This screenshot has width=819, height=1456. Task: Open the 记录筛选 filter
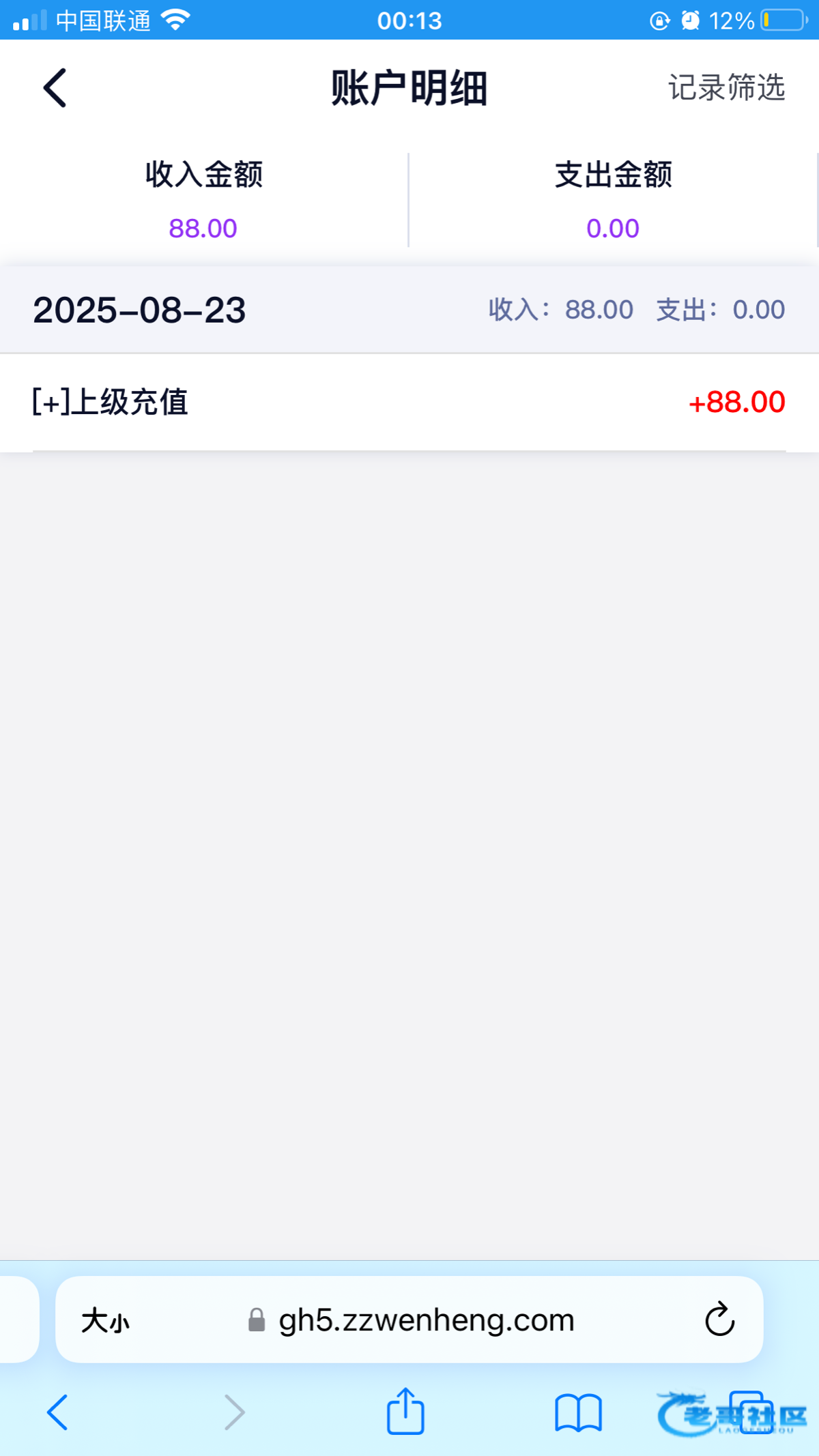[726, 88]
